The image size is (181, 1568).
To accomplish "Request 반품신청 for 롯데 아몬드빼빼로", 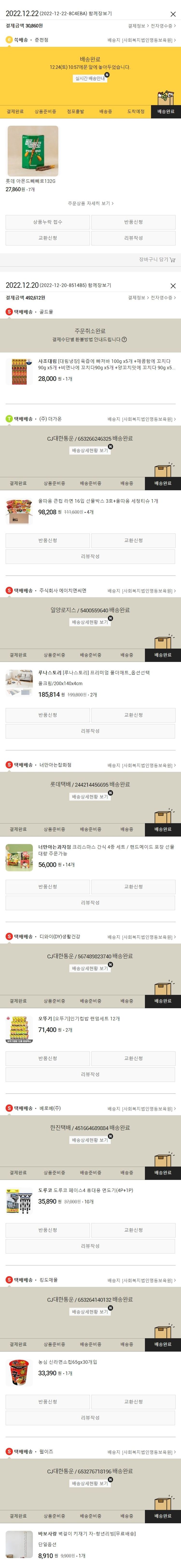I will coord(133,222).
